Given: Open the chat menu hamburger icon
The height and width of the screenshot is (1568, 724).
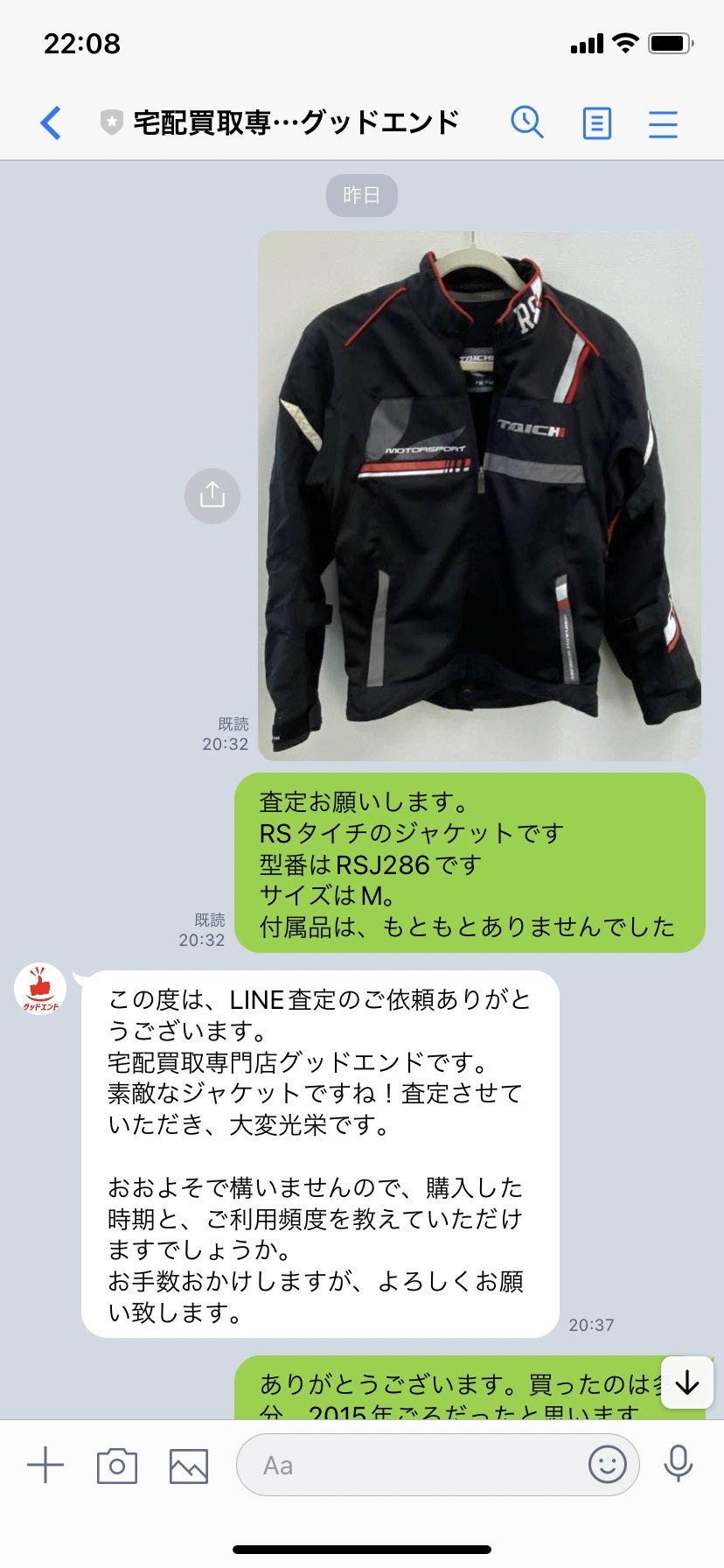Looking at the screenshot, I should point(663,123).
